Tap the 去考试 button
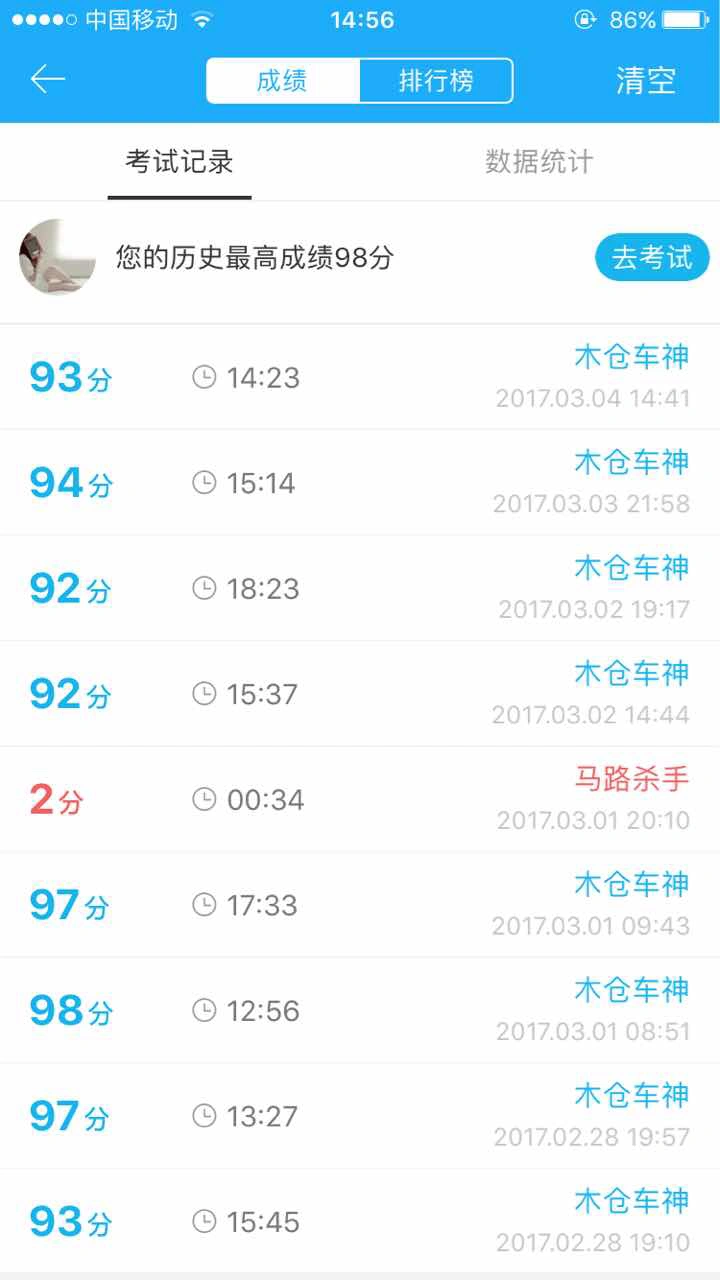Image resolution: width=720 pixels, height=1280 pixels. 652,258
